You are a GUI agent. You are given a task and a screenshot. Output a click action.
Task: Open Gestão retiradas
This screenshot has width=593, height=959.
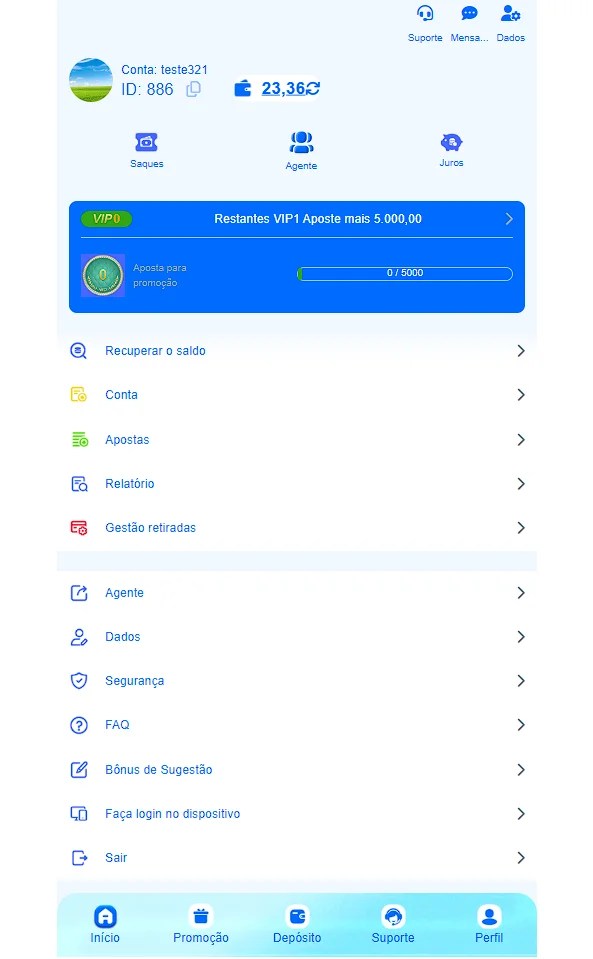296,528
